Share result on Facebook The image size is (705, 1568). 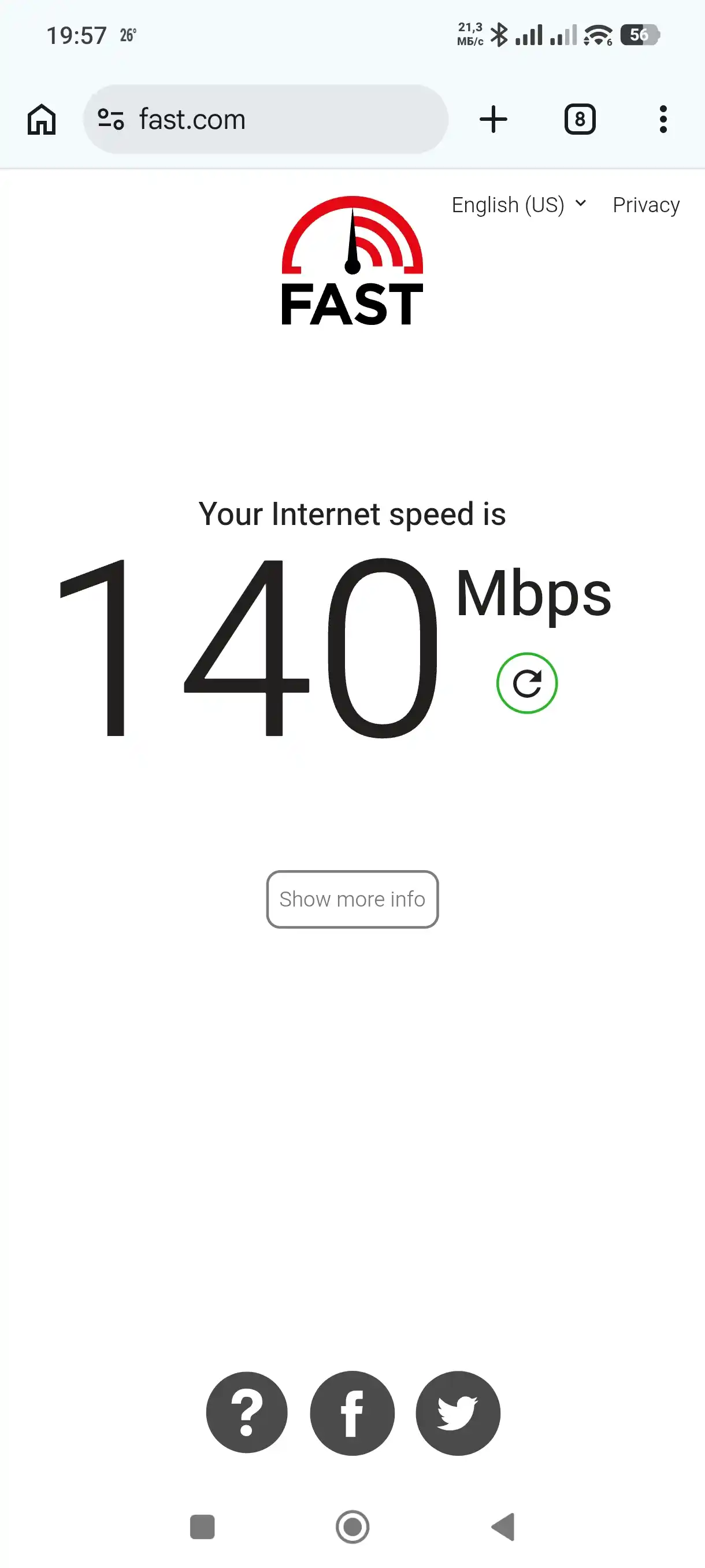click(352, 1413)
